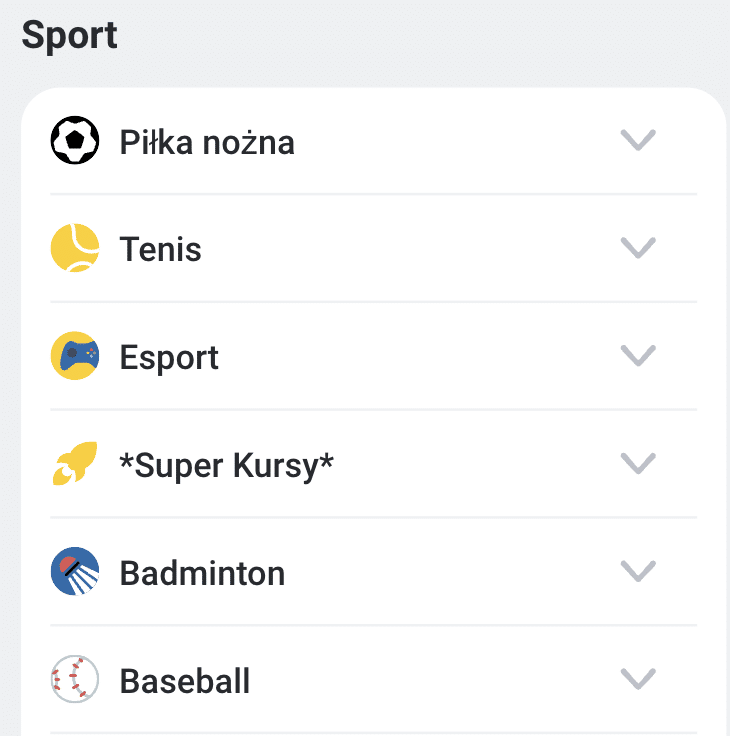The width and height of the screenshot is (730, 736).
Task: Click the Baseball list row
Action: pyautogui.click(x=185, y=679)
